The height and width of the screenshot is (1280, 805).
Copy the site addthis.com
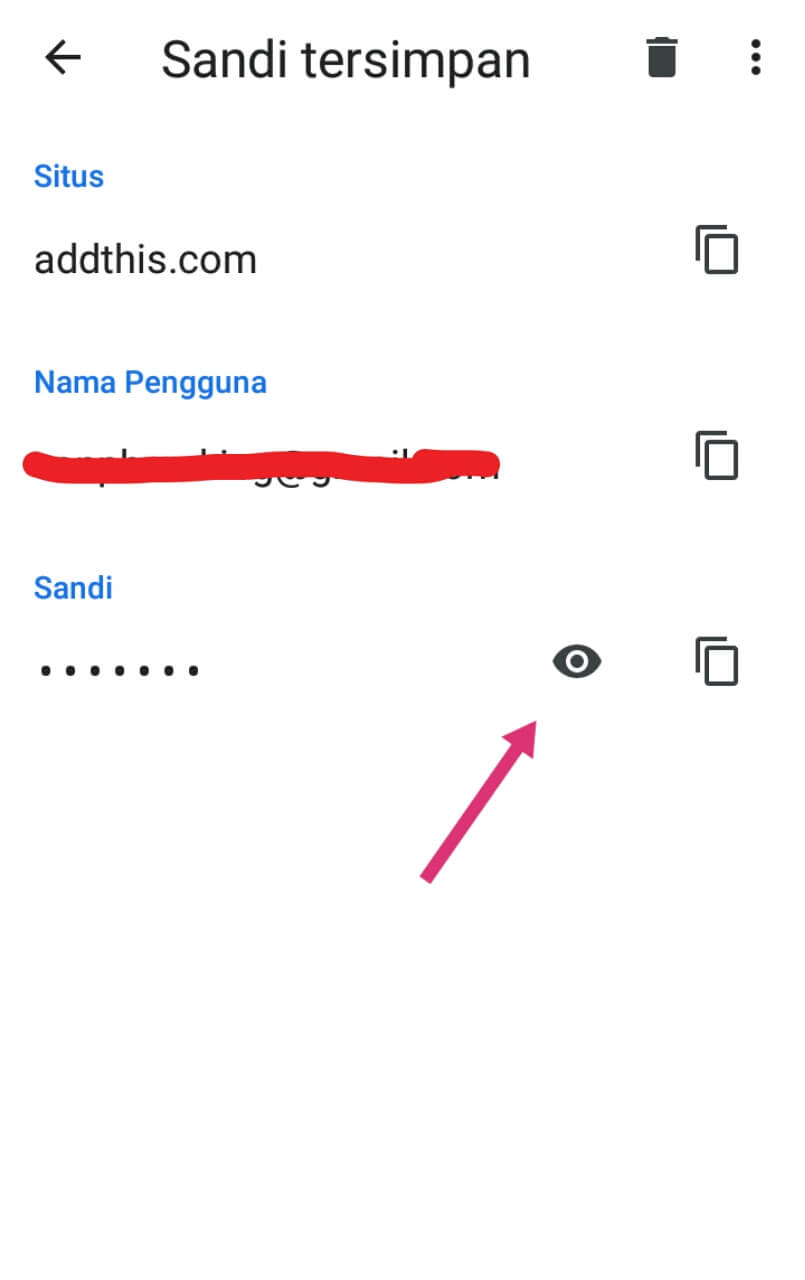(x=717, y=251)
